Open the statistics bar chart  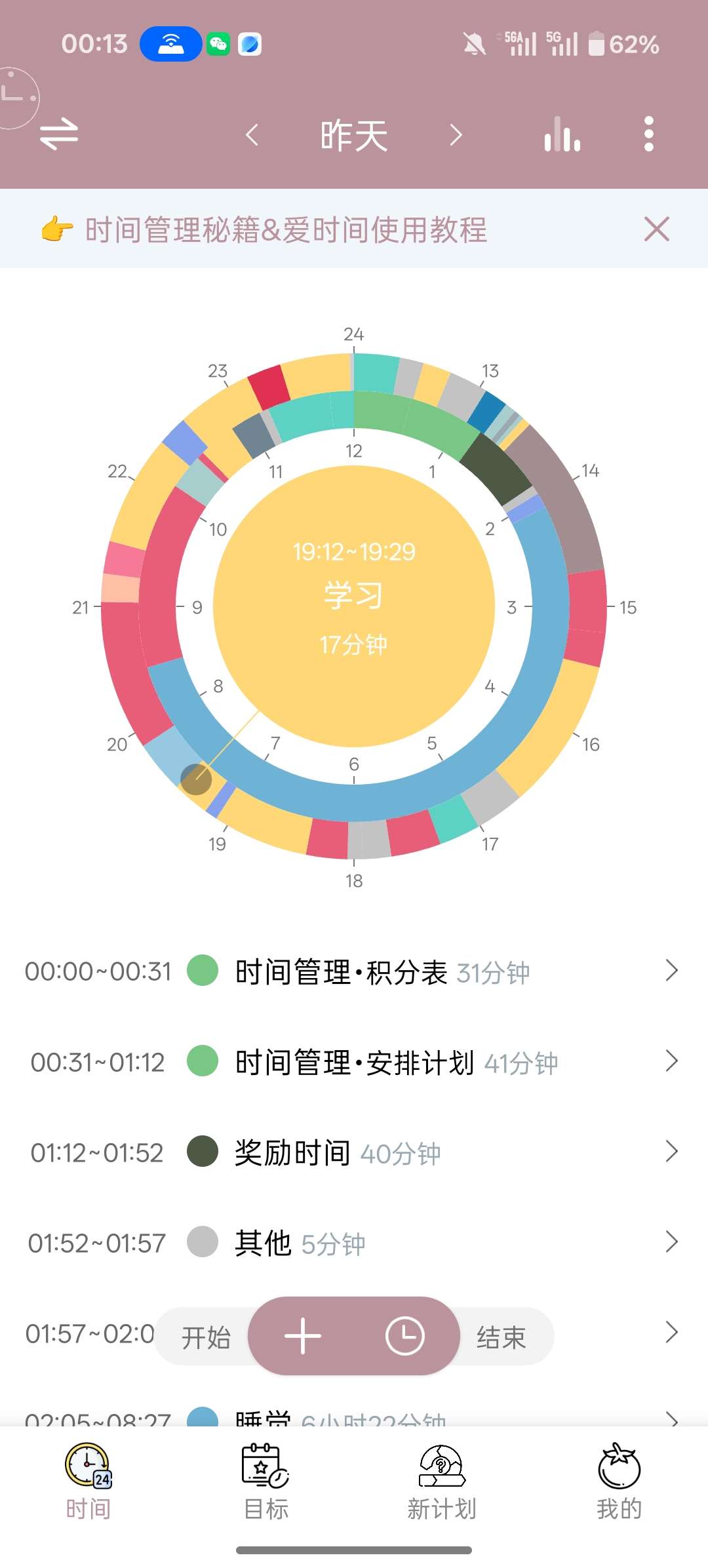pyautogui.click(x=562, y=134)
